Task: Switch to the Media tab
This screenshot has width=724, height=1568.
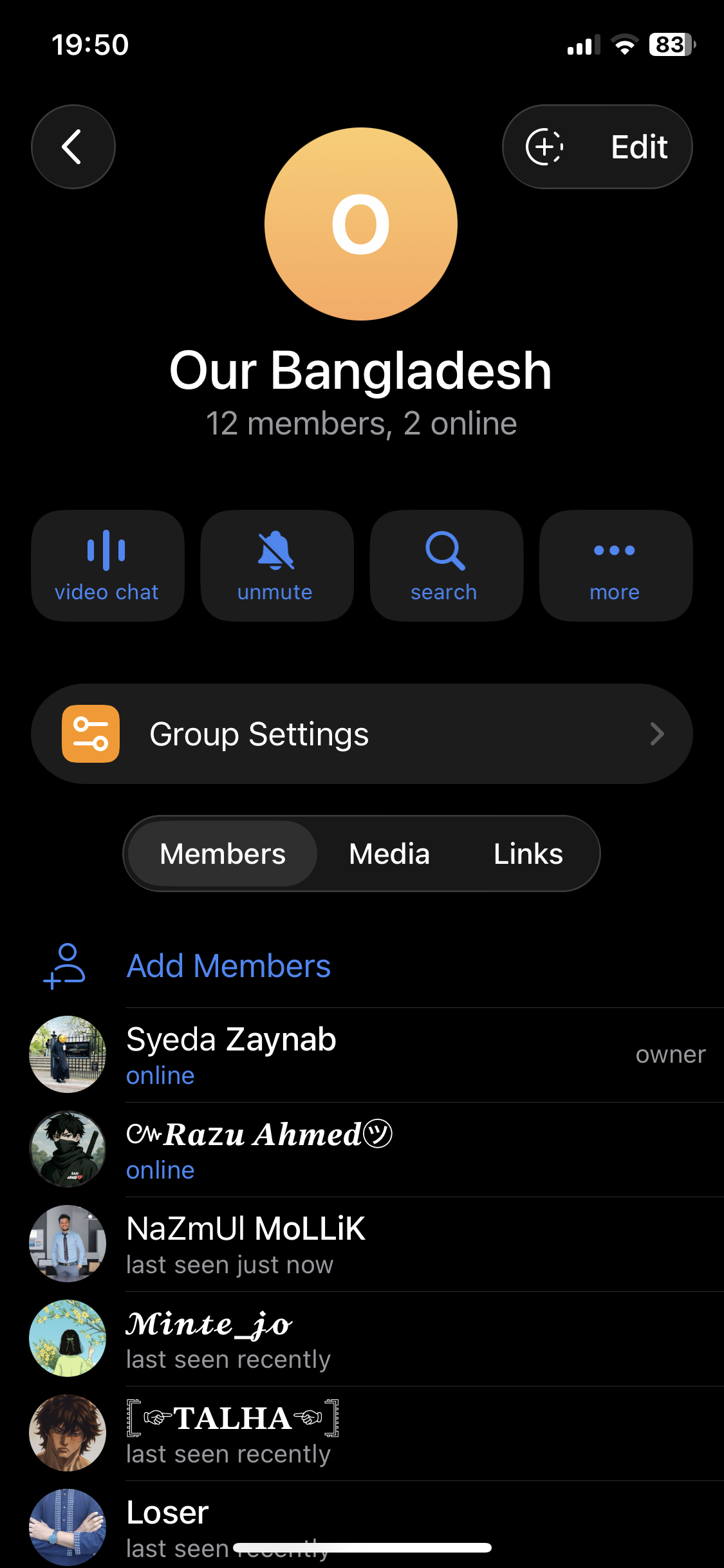Action: click(x=389, y=854)
